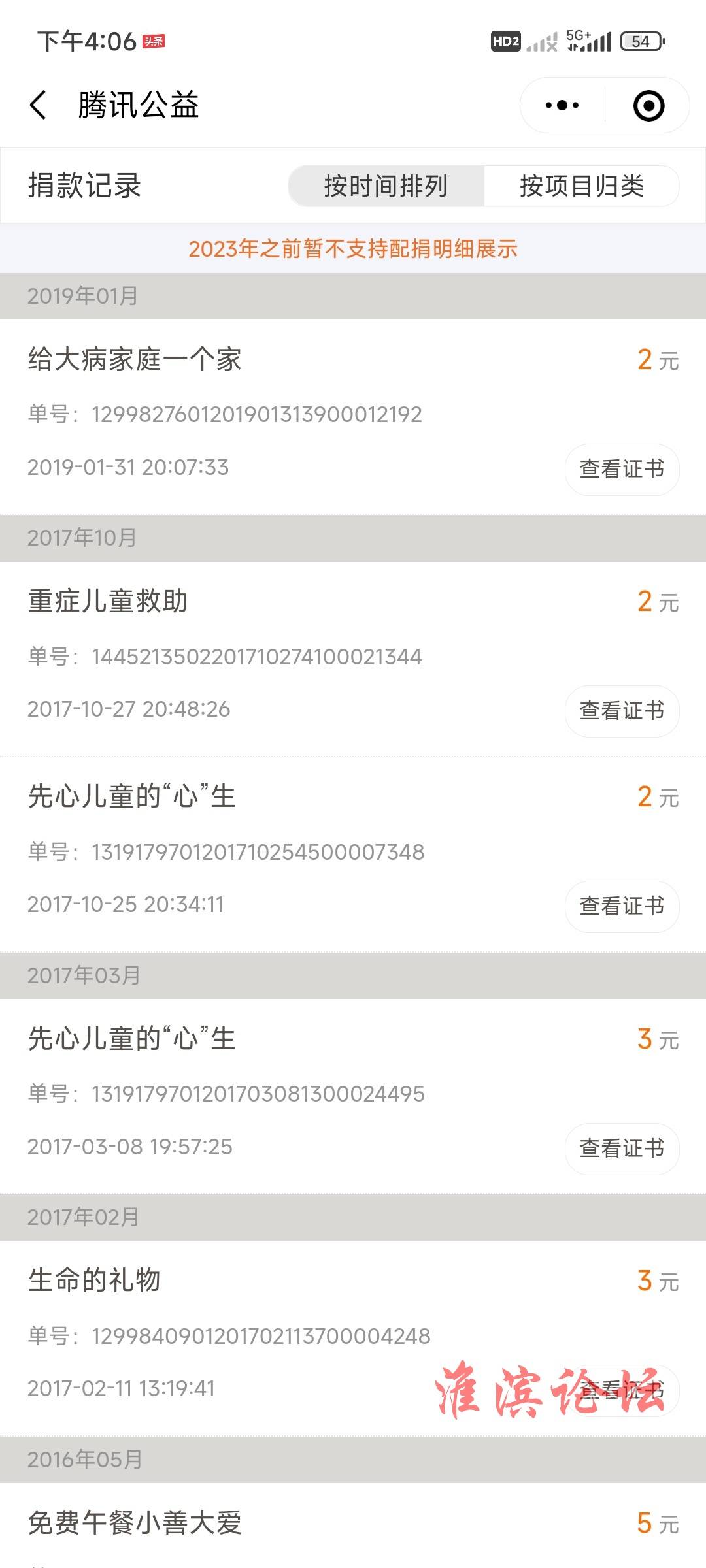Open the mini program three-dot menu

click(562, 105)
